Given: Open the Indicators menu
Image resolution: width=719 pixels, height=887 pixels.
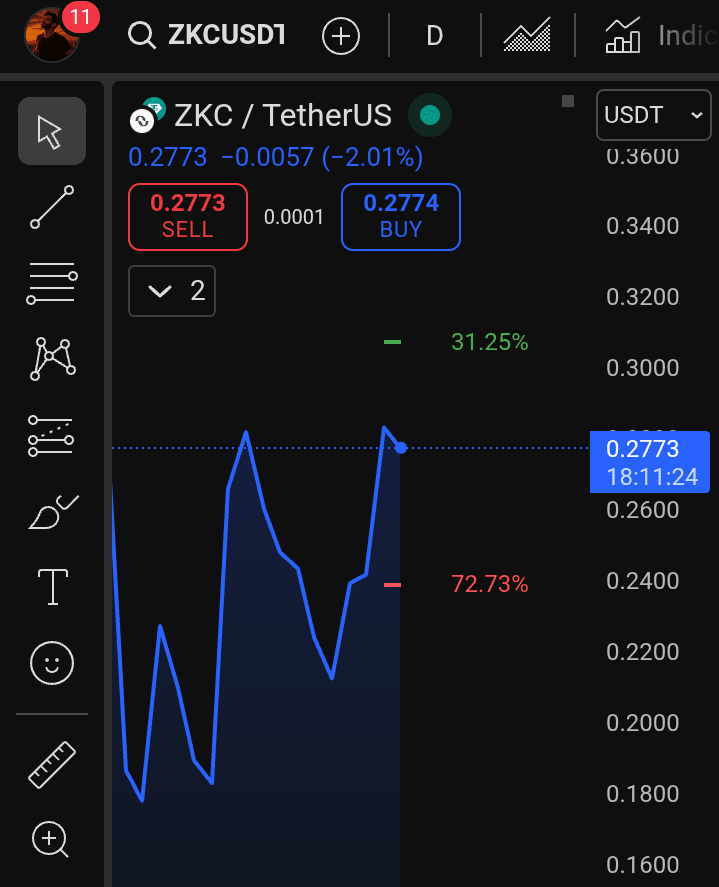Looking at the screenshot, I should tap(660, 37).
